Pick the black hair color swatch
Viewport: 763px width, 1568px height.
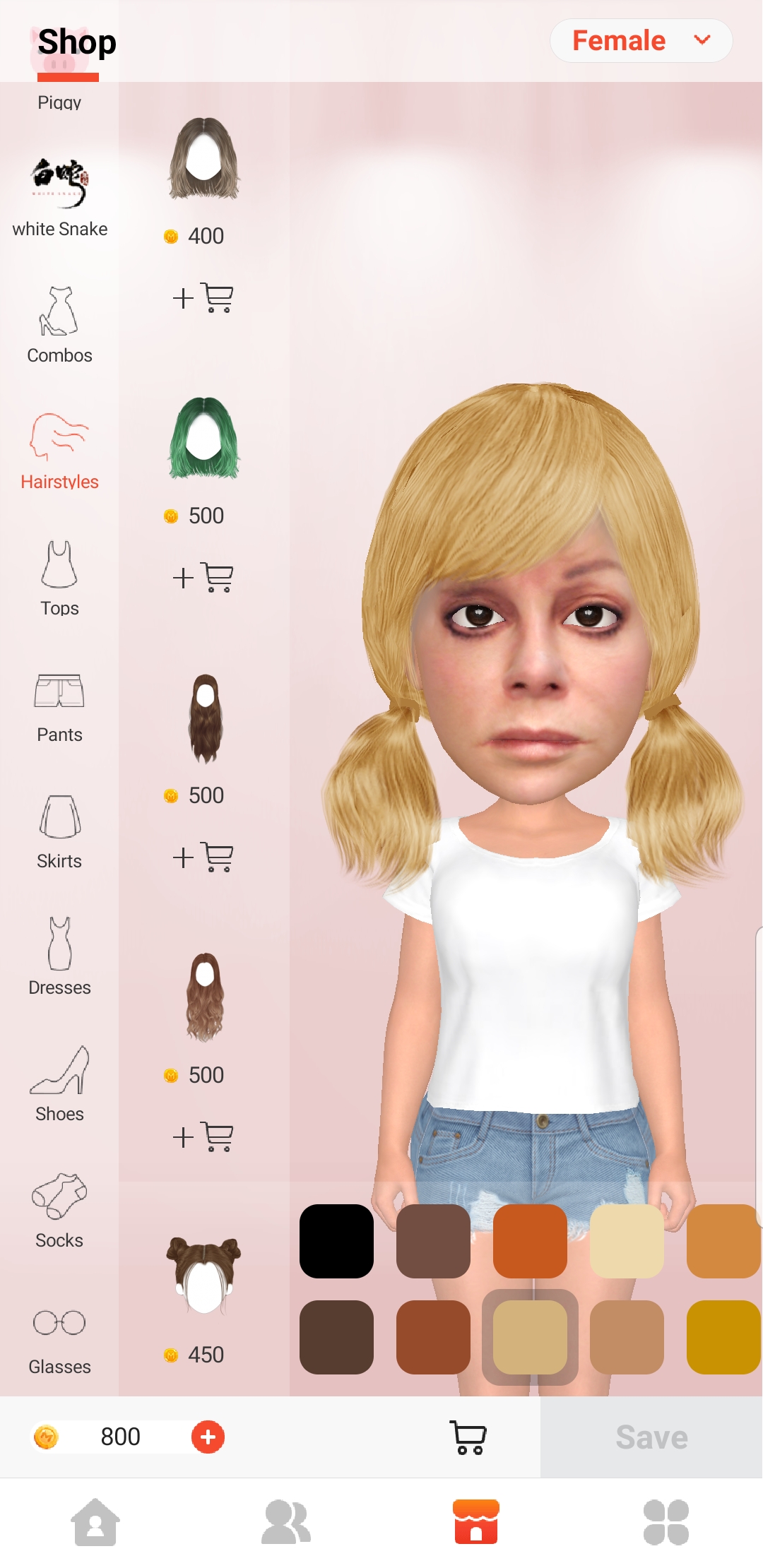pos(336,1241)
